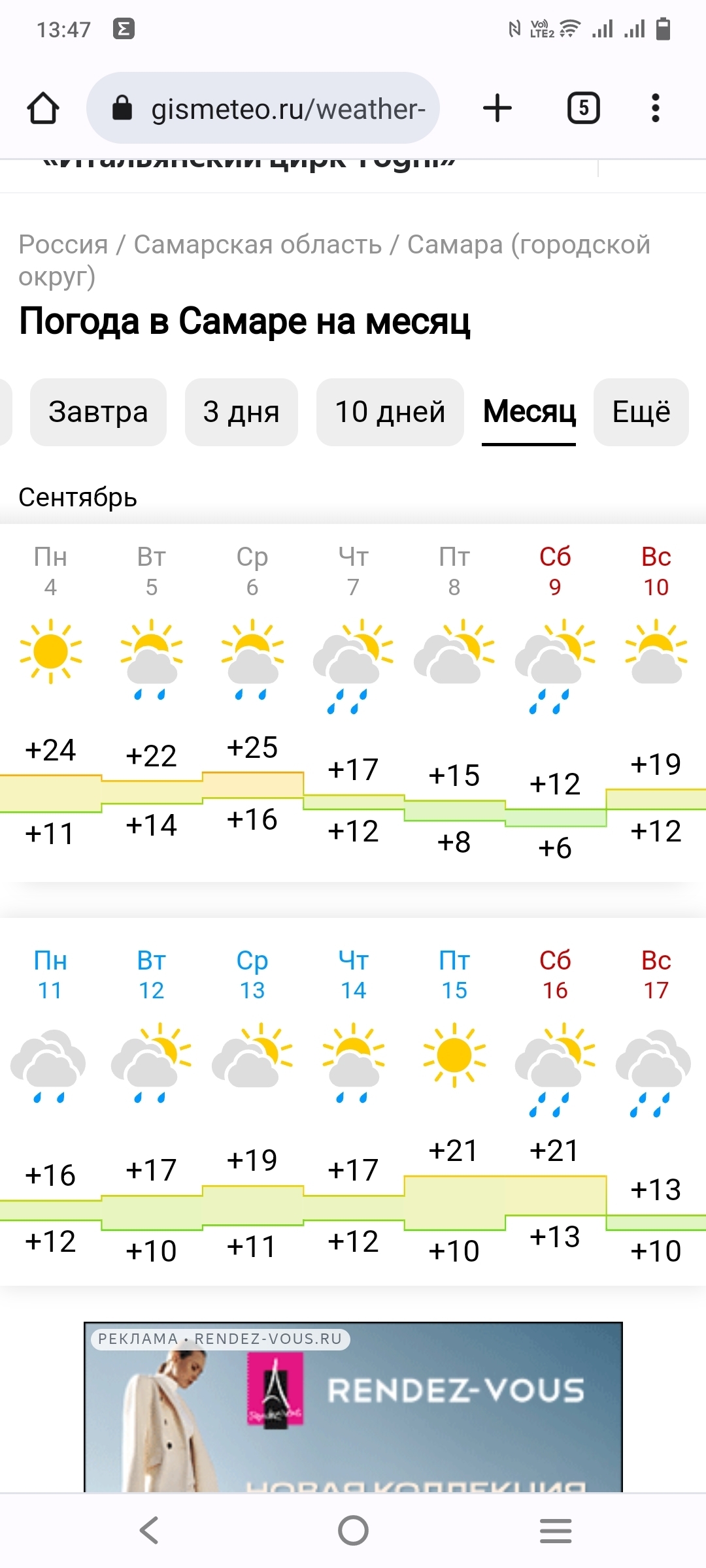Open a new browser tab
This screenshot has height=1568, width=706.
[x=497, y=108]
